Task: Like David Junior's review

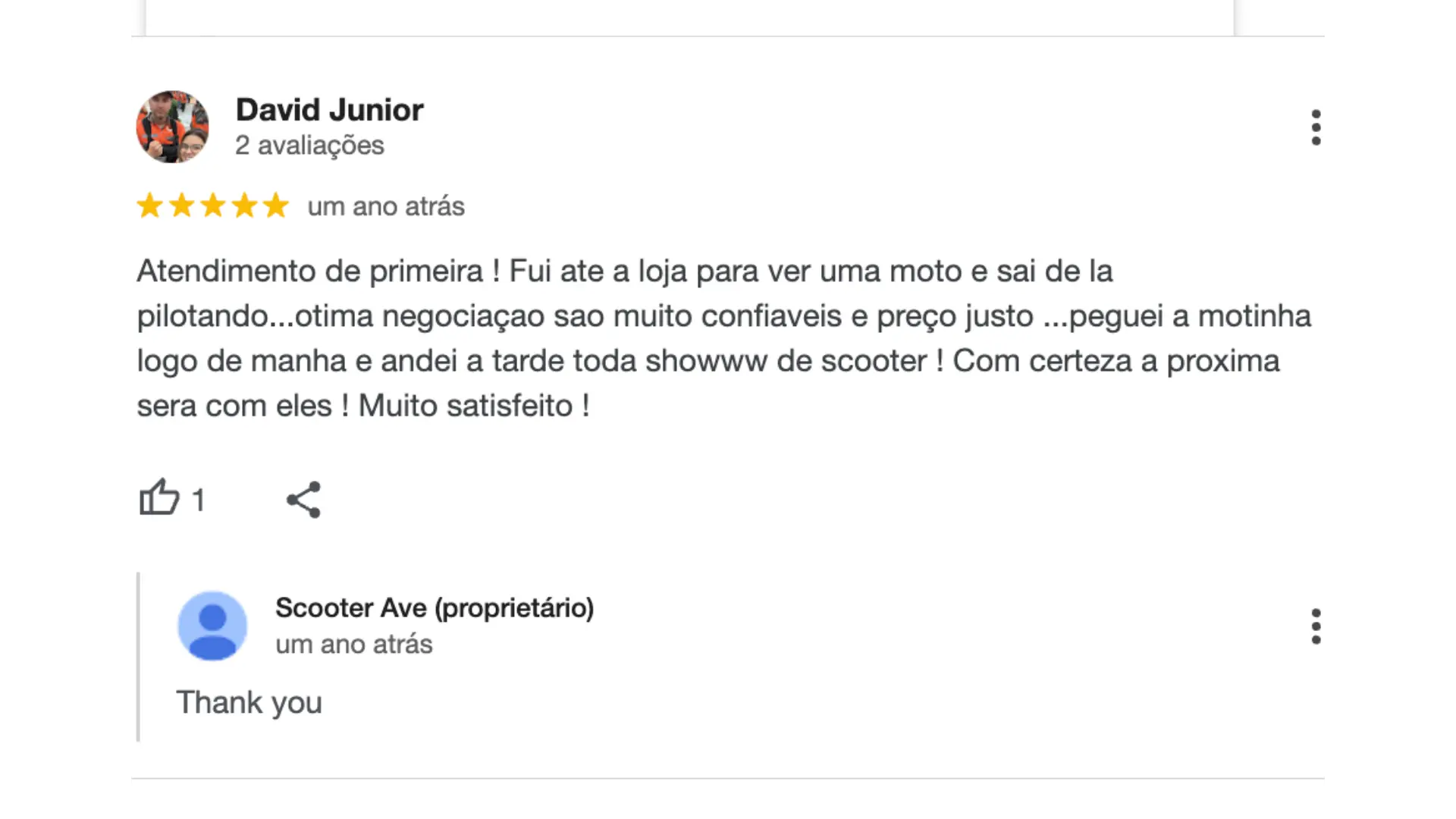Action: (159, 498)
